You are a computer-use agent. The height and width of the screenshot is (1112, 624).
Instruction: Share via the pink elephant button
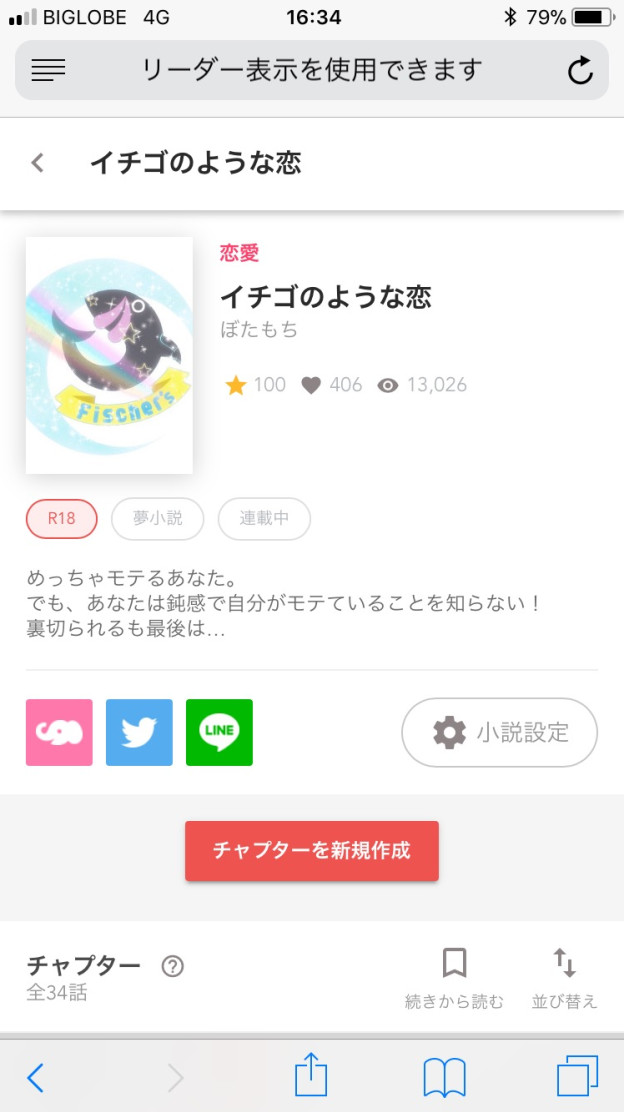coord(59,732)
